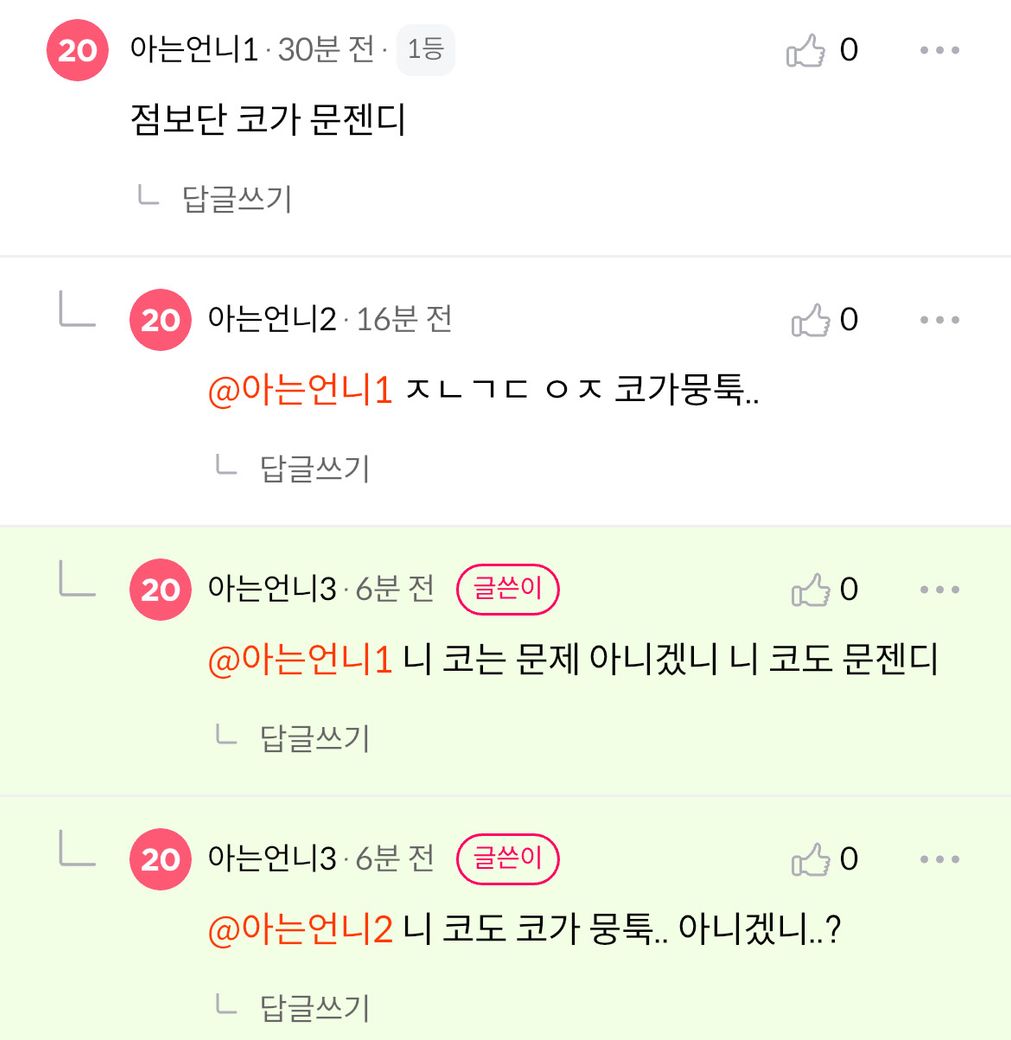Open the @아는언니2 mention in the last reply
1011x1040 pixels.
[300, 930]
